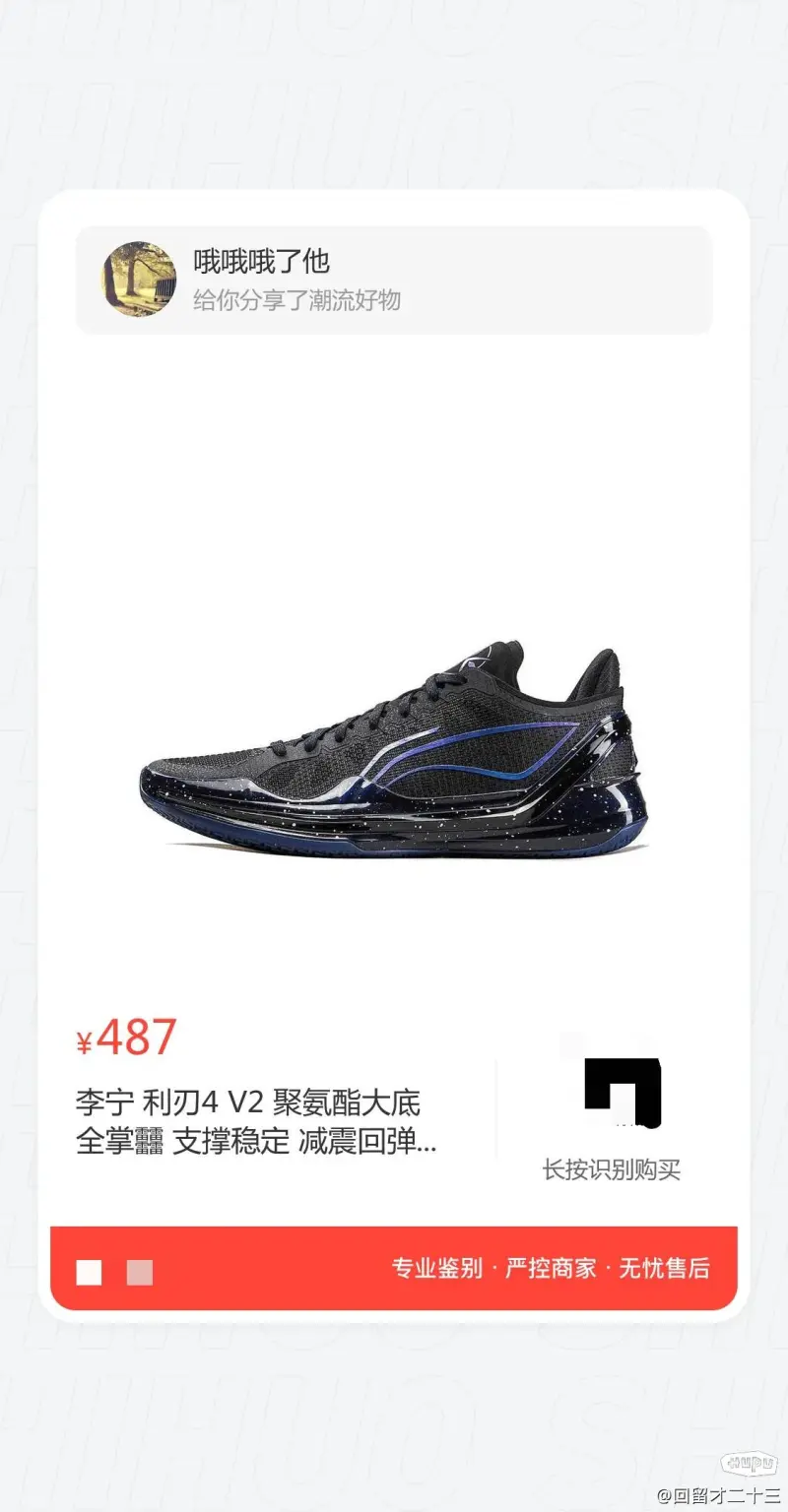Select the 严控商家 badge on red banner
The width and height of the screenshot is (788, 1512).
(547, 1270)
